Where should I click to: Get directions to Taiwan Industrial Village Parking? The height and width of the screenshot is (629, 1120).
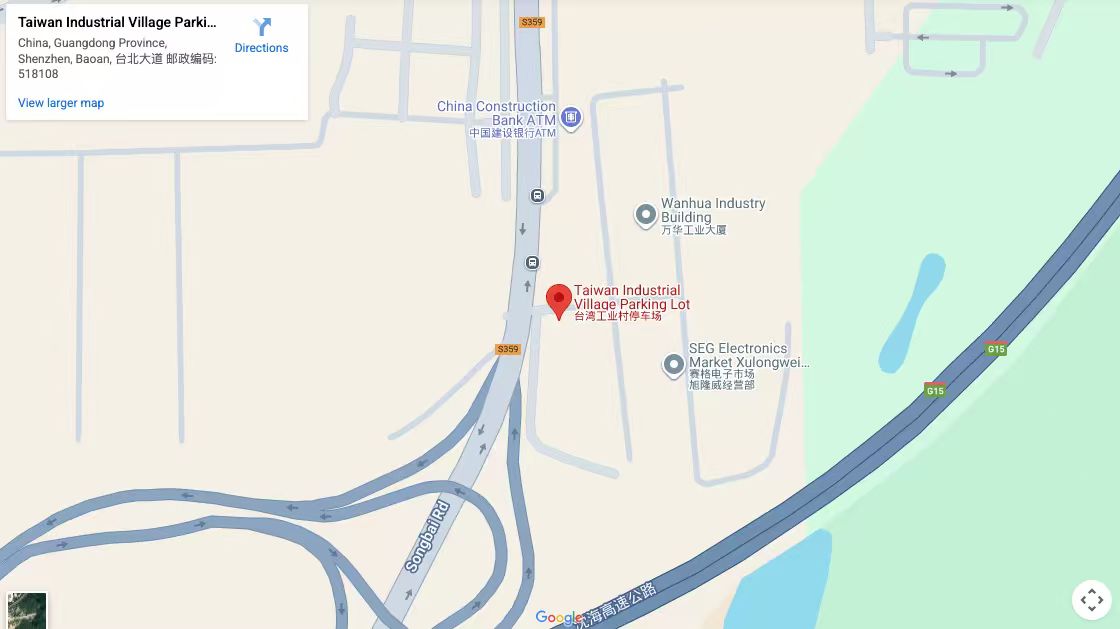(261, 35)
